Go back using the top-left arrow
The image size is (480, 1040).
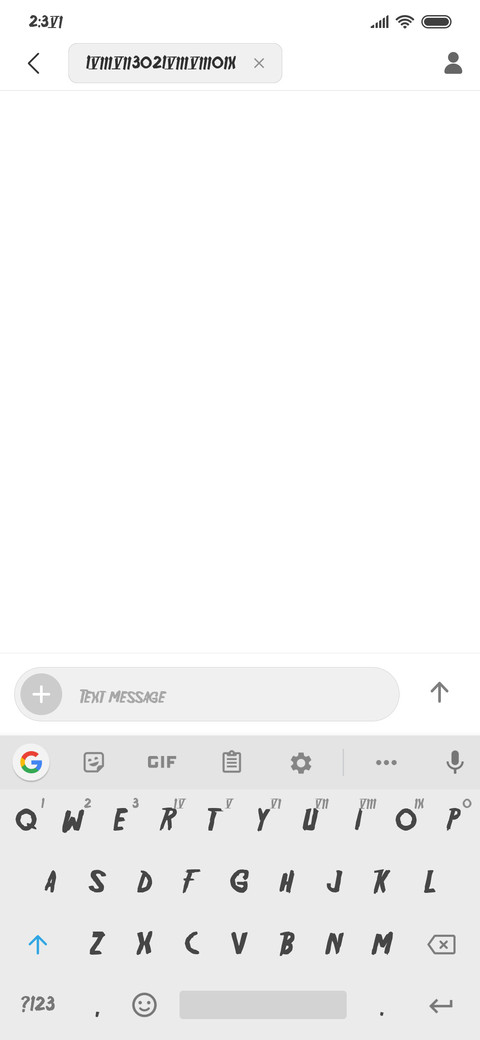pos(33,64)
